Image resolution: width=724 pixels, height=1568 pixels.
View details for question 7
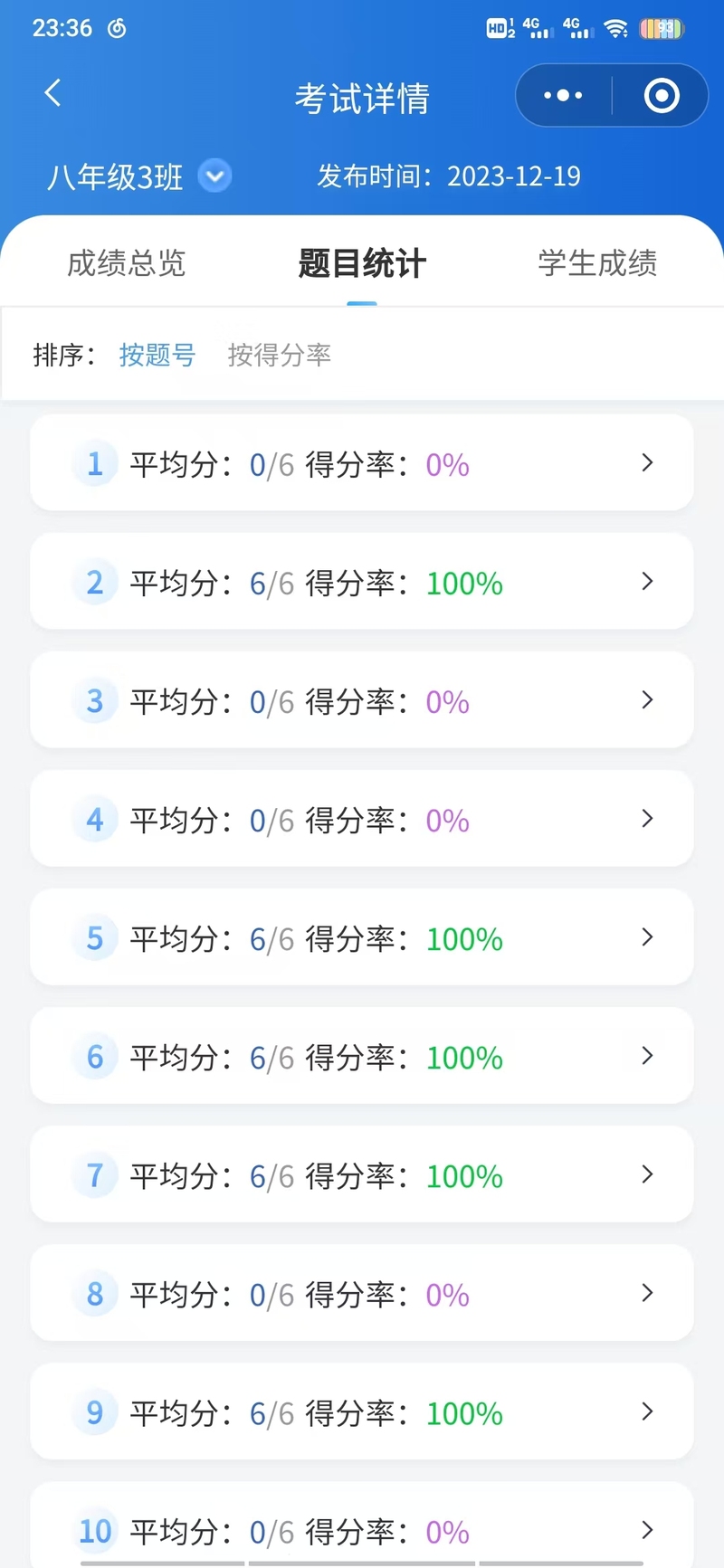(362, 1174)
